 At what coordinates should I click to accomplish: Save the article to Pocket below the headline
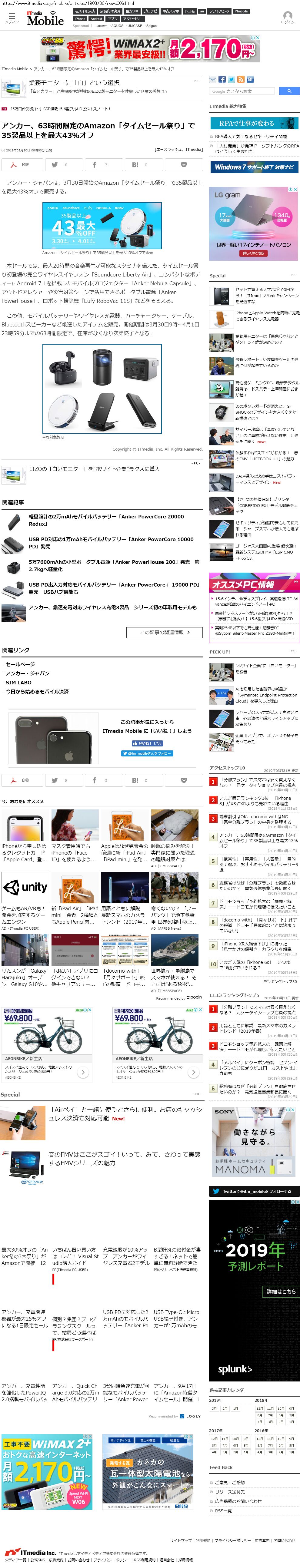(x=184, y=164)
